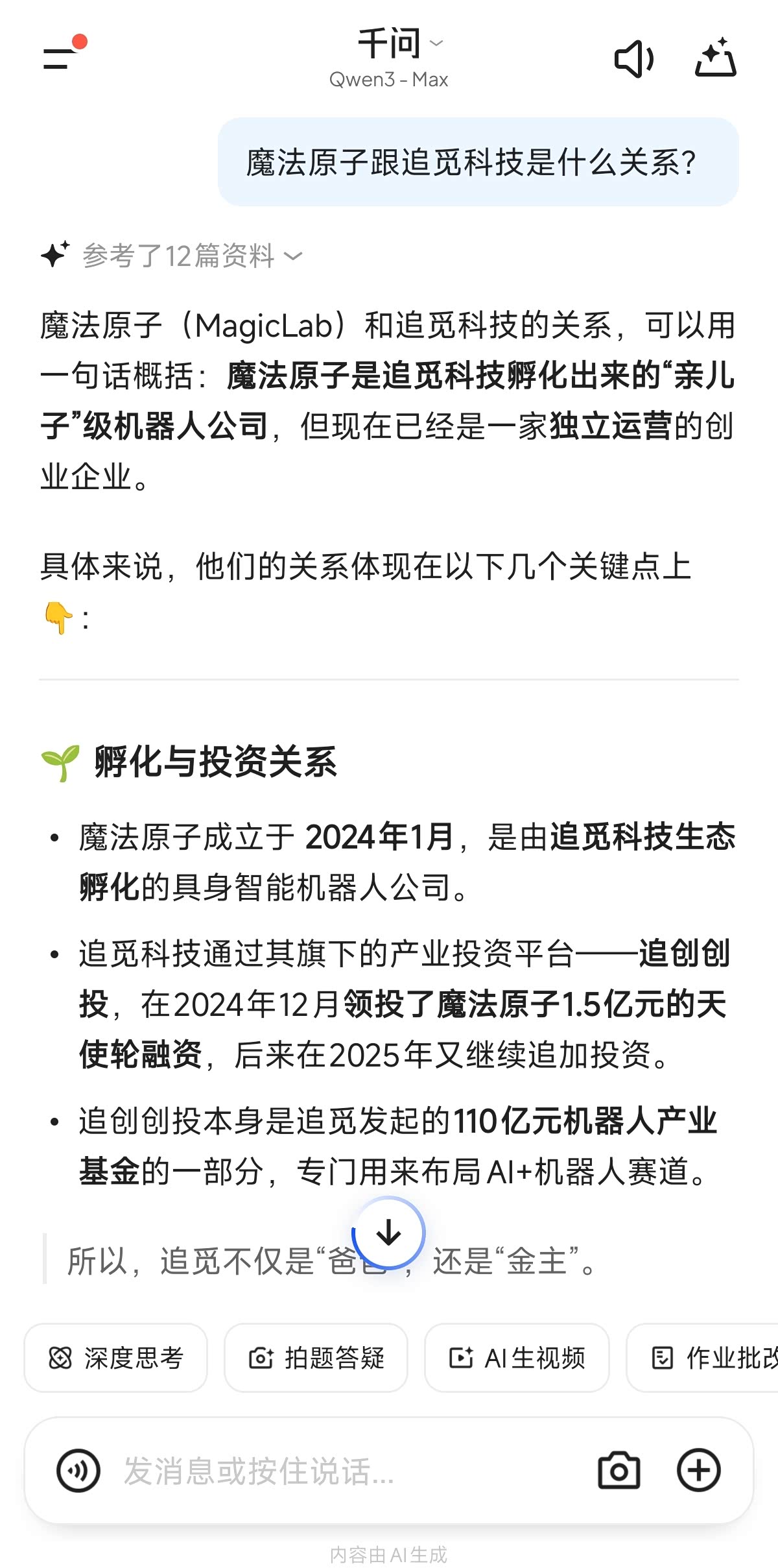Jump to bottom with the down arrow button
778x1568 pixels.
388,1233
